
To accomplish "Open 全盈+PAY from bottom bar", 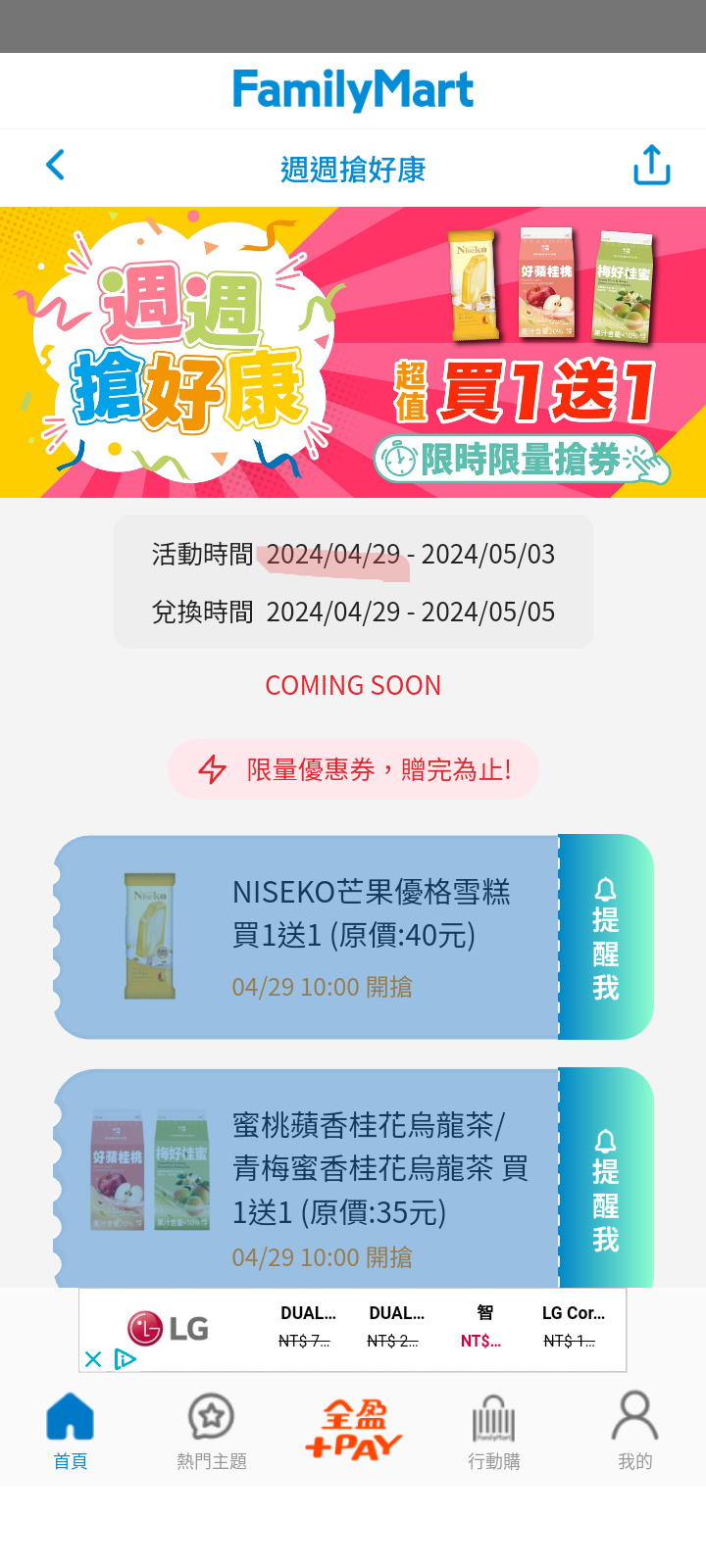I will pyautogui.click(x=353, y=1431).
